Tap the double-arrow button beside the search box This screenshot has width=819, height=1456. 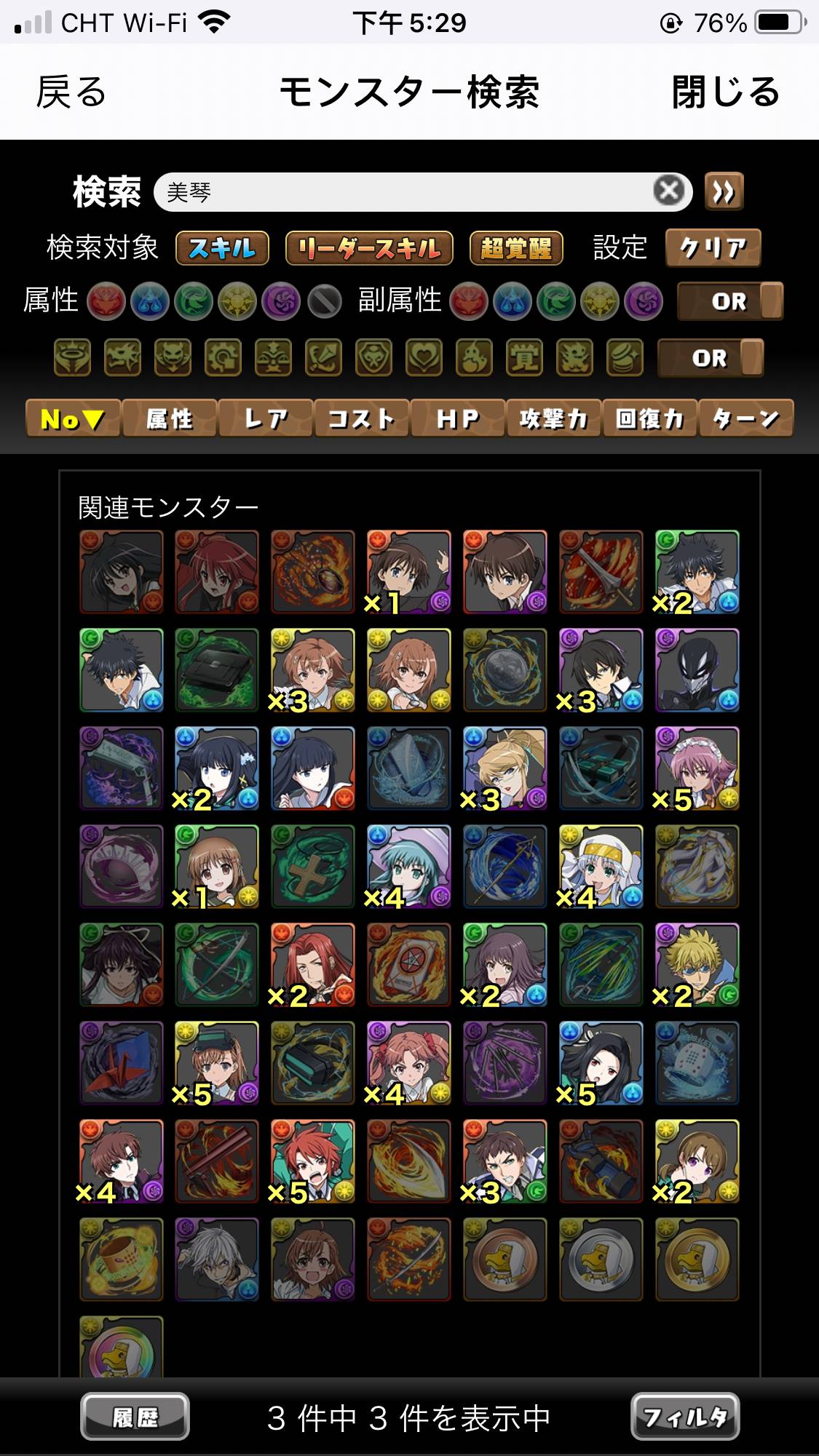(x=724, y=192)
